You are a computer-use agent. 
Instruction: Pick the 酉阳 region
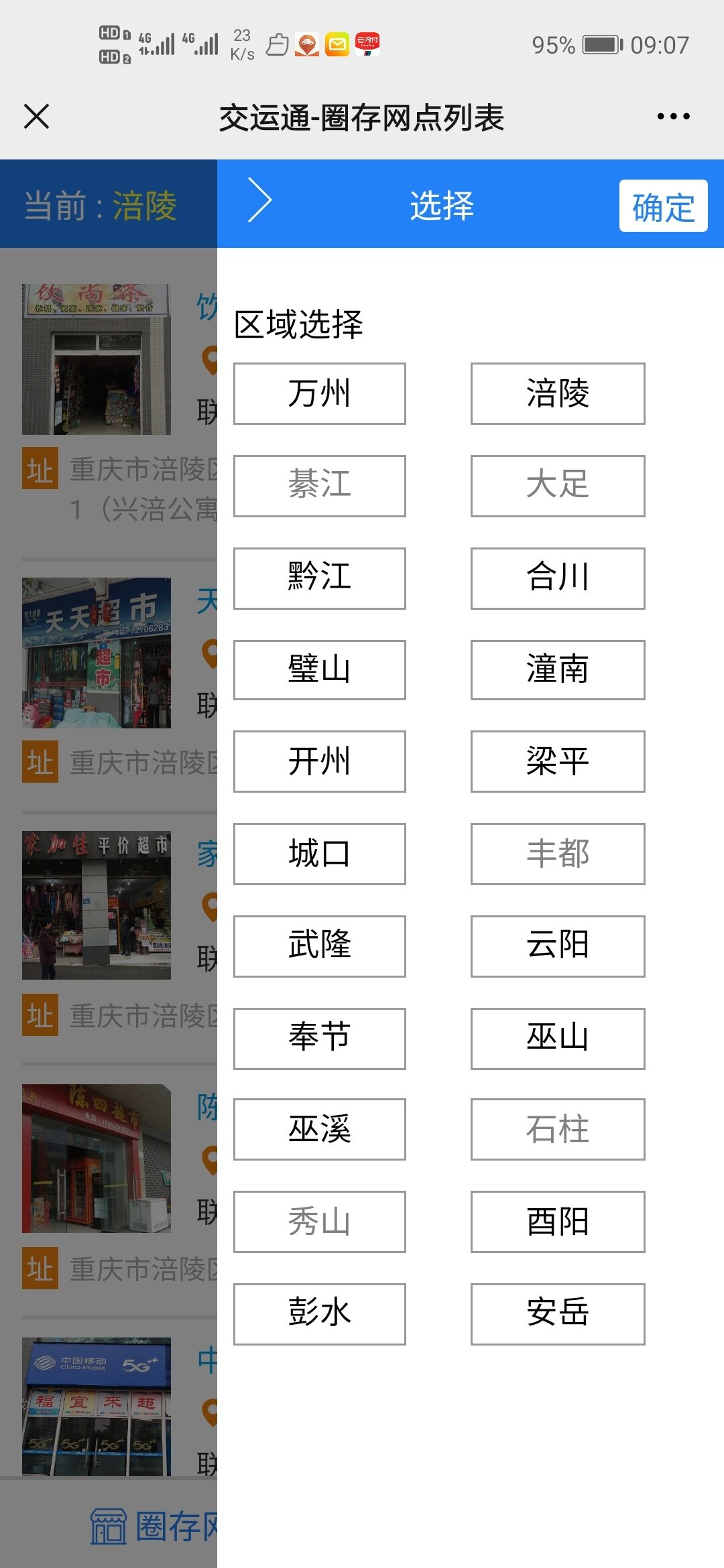tap(557, 1222)
